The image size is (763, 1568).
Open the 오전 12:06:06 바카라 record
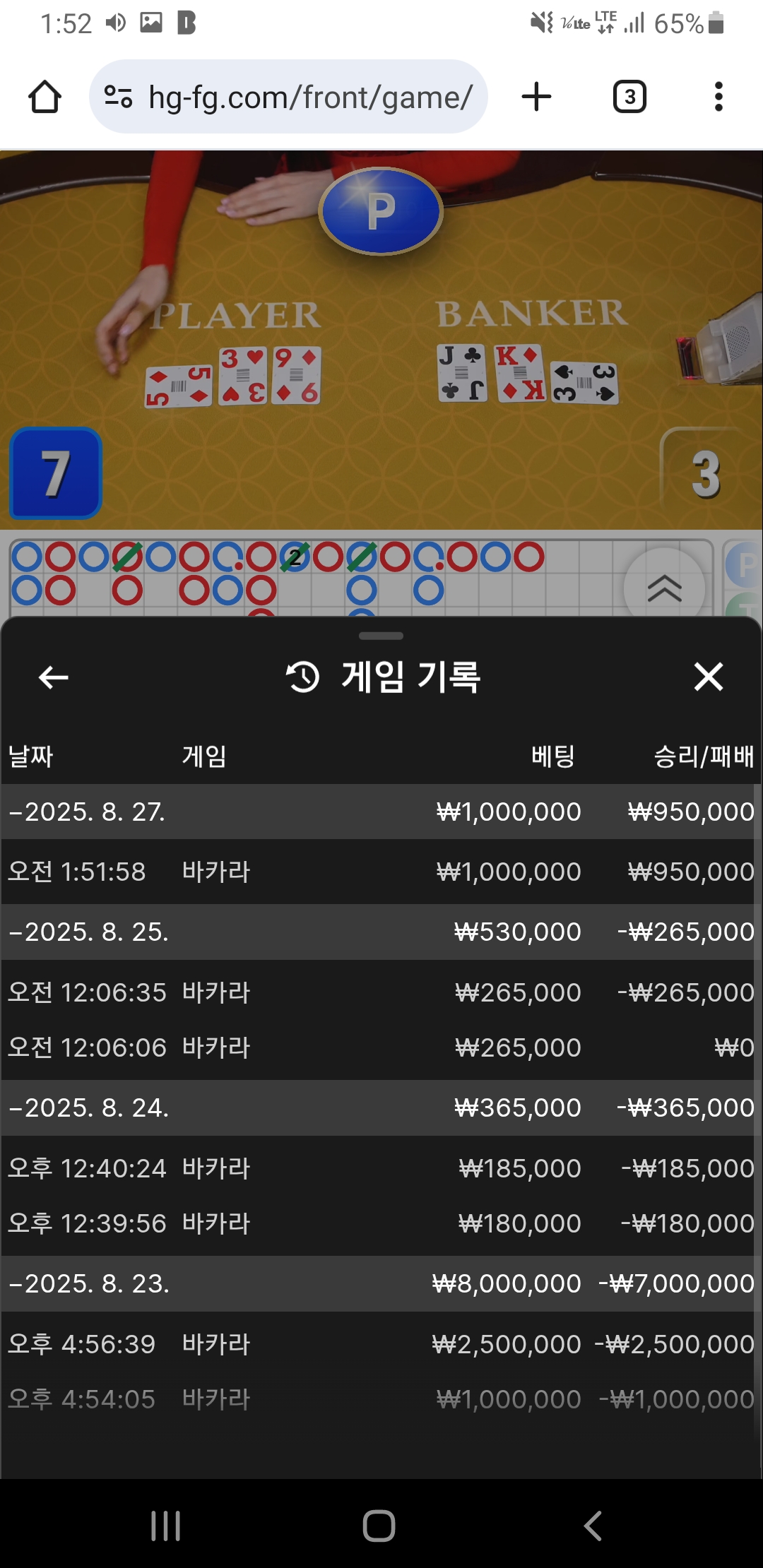pos(380,1047)
